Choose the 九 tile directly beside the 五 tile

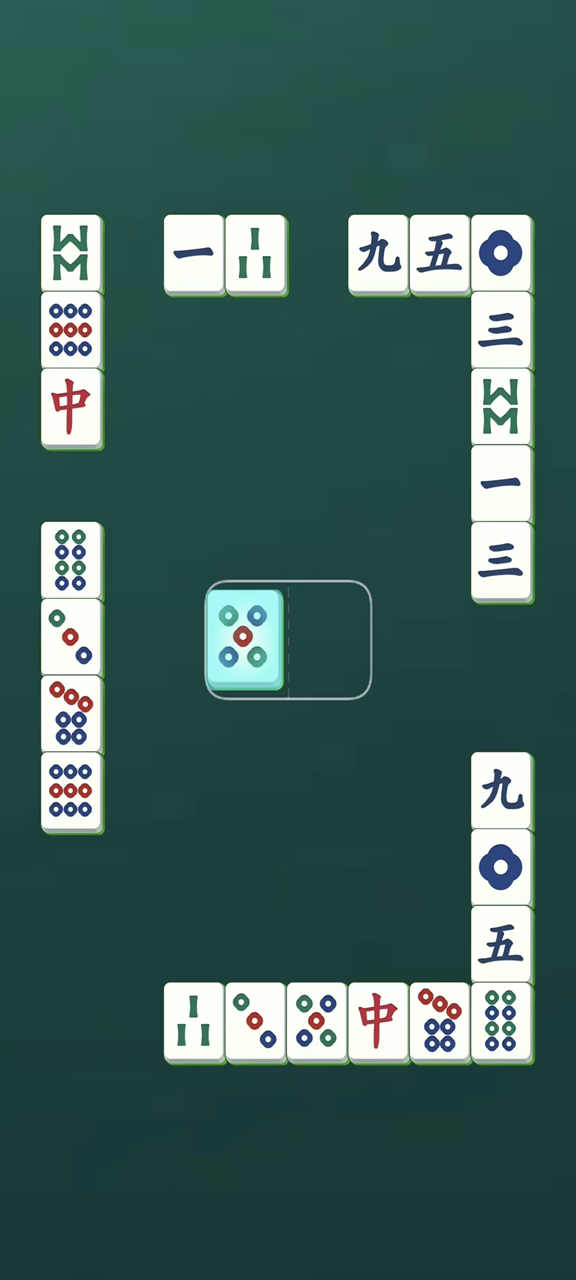click(378, 255)
